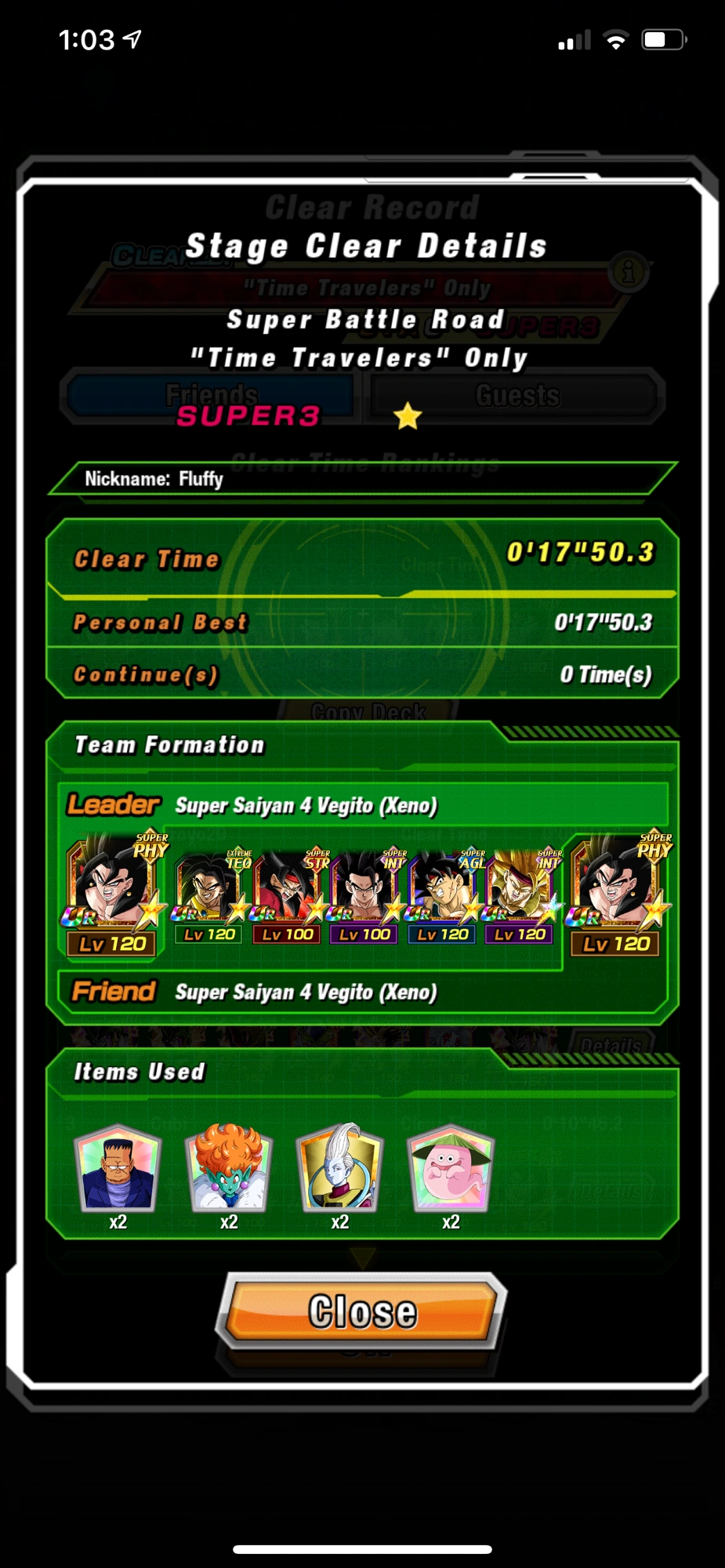Tap the SUPER AGL Lv 120 card
Viewport: 725px width, 1568px height.
tap(442, 886)
